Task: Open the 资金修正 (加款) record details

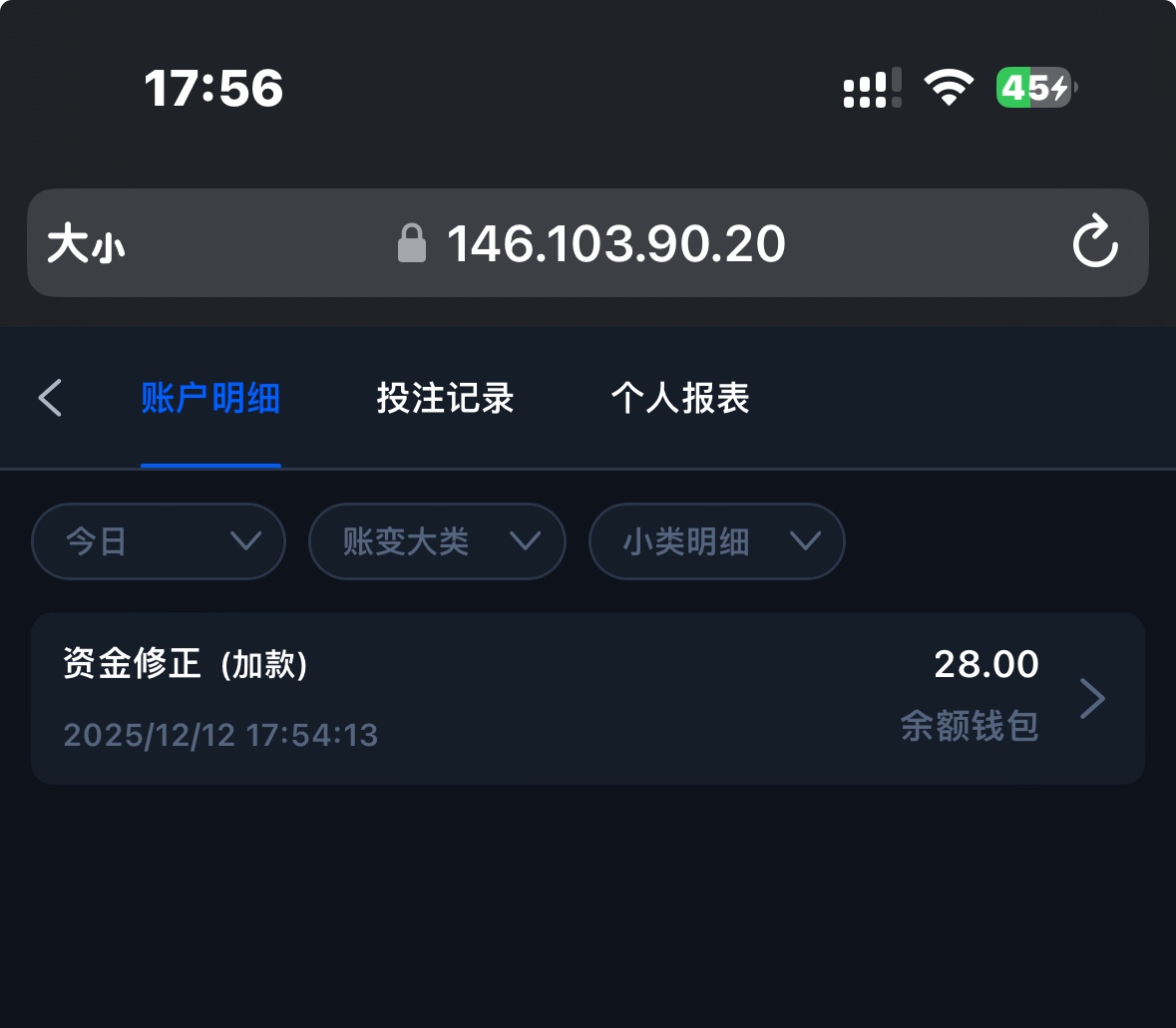Action: [x=588, y=698]
